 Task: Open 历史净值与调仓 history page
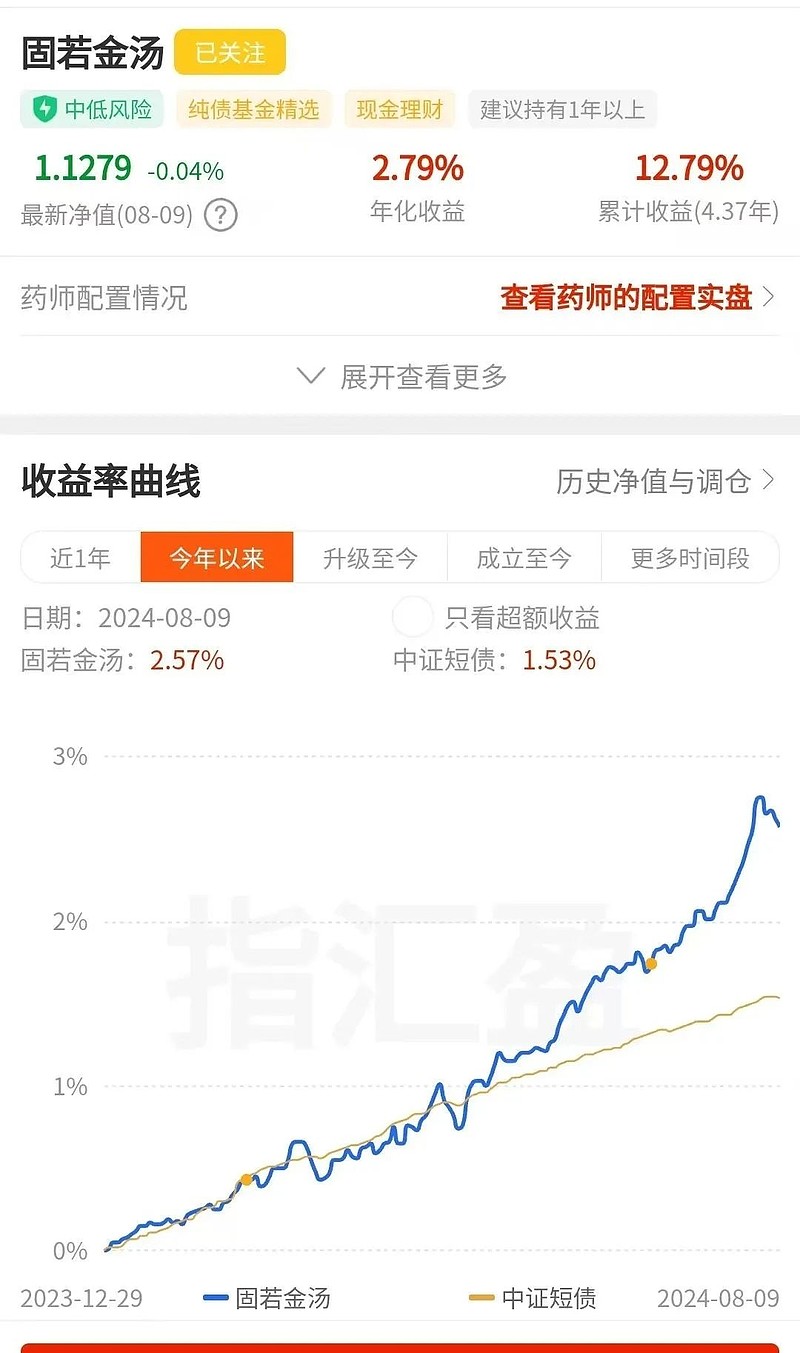(666, 481)
